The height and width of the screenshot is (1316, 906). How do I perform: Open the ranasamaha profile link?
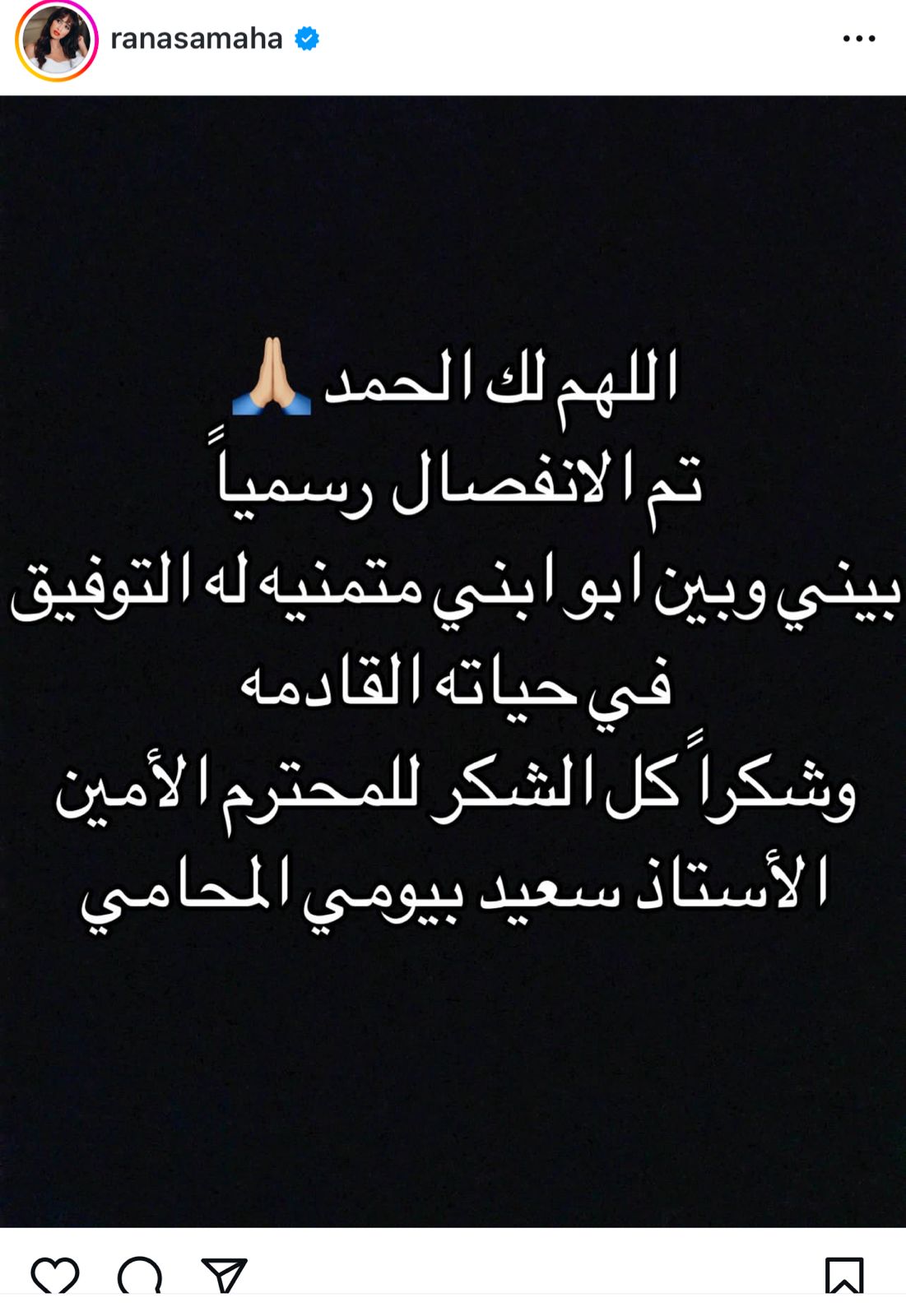tap(196, 39)
